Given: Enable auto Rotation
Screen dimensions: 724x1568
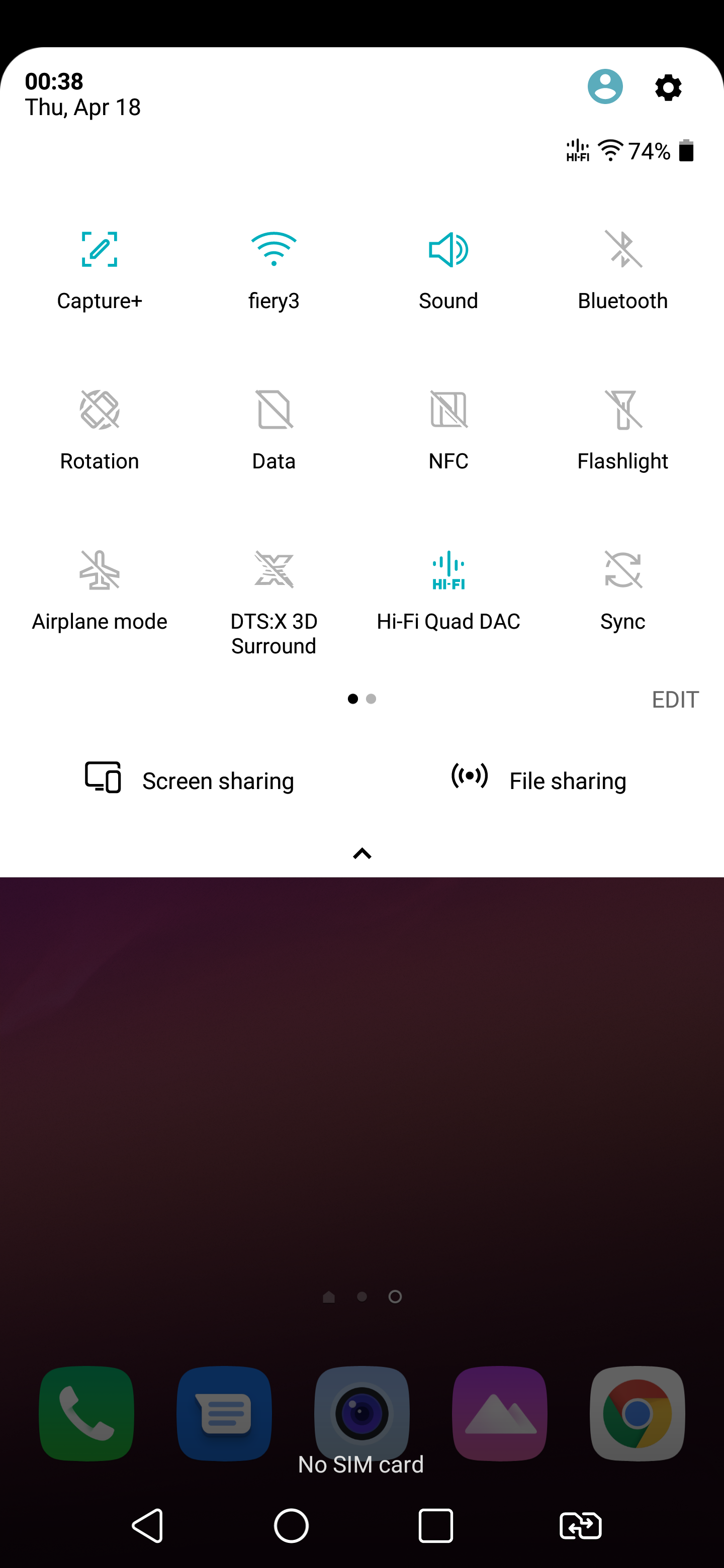Looking at the screenshot, I should point(99,410).
